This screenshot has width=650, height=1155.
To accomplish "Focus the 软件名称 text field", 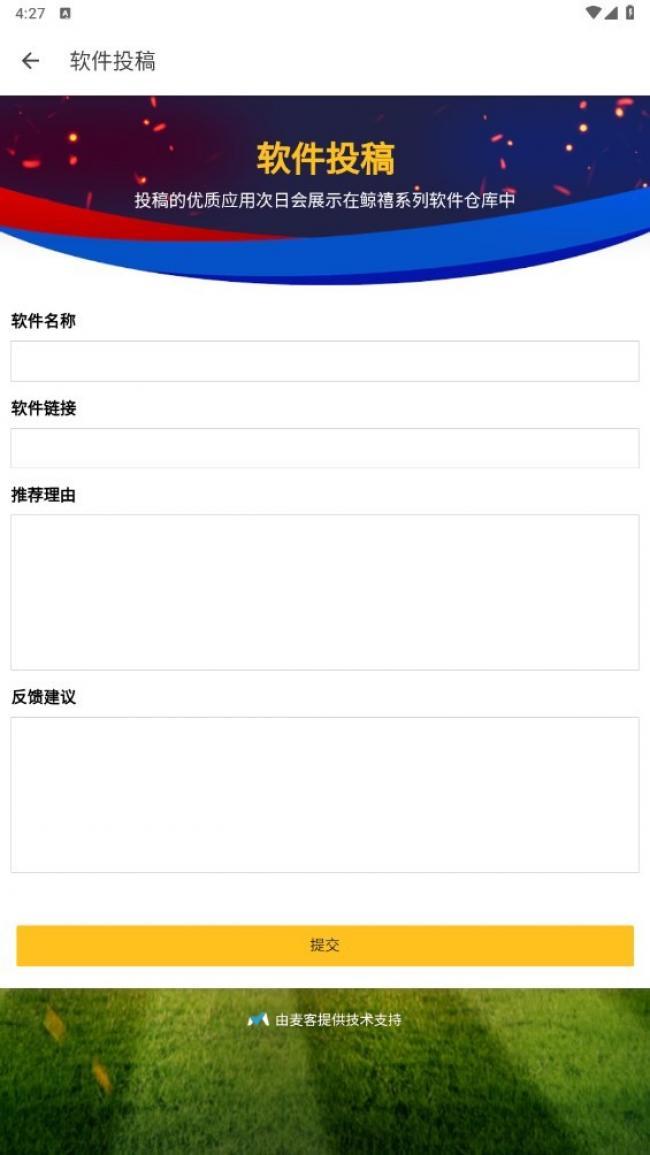I will coord(324,361).
